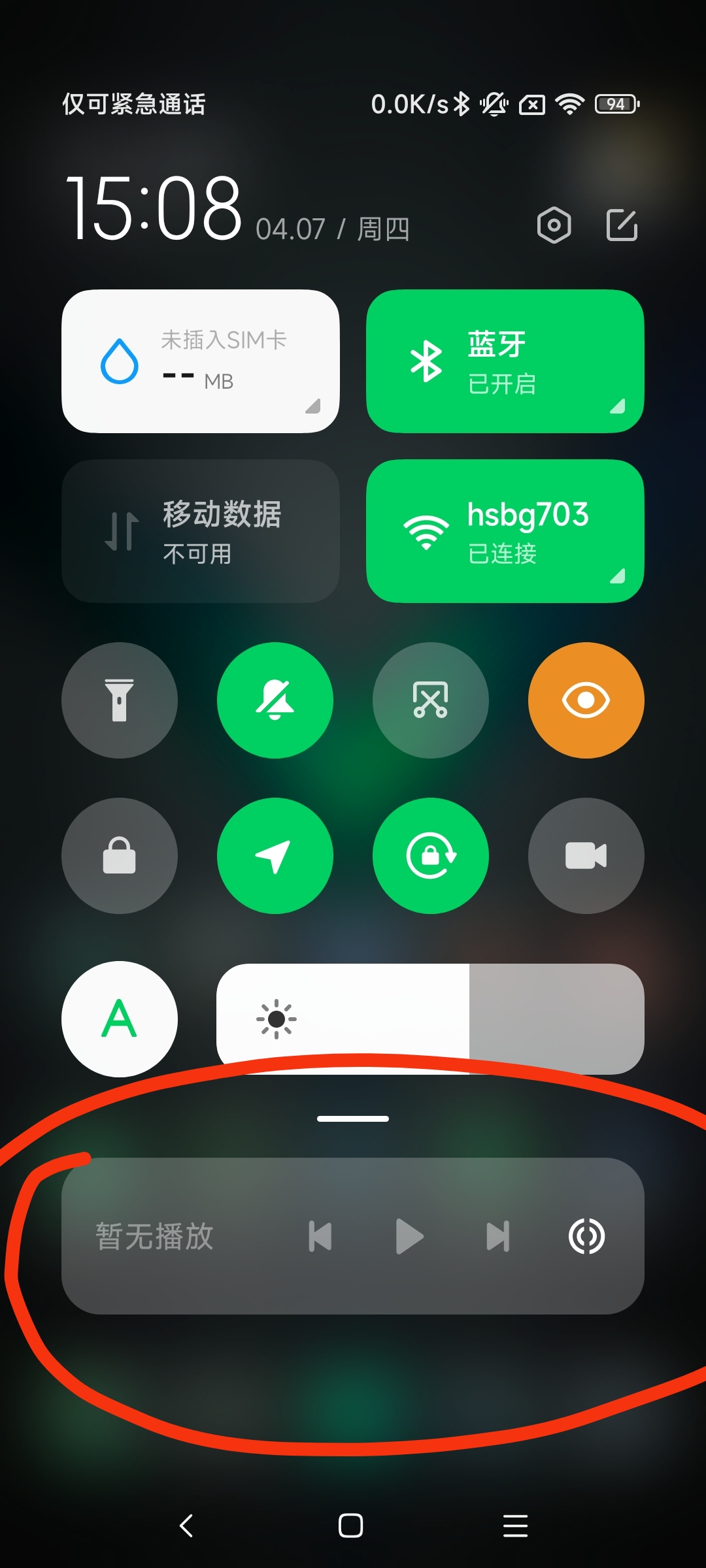This screenshot has height=1568, width=706.
Task: Toggle auto brightness A button
Action: coord(120,1019)
